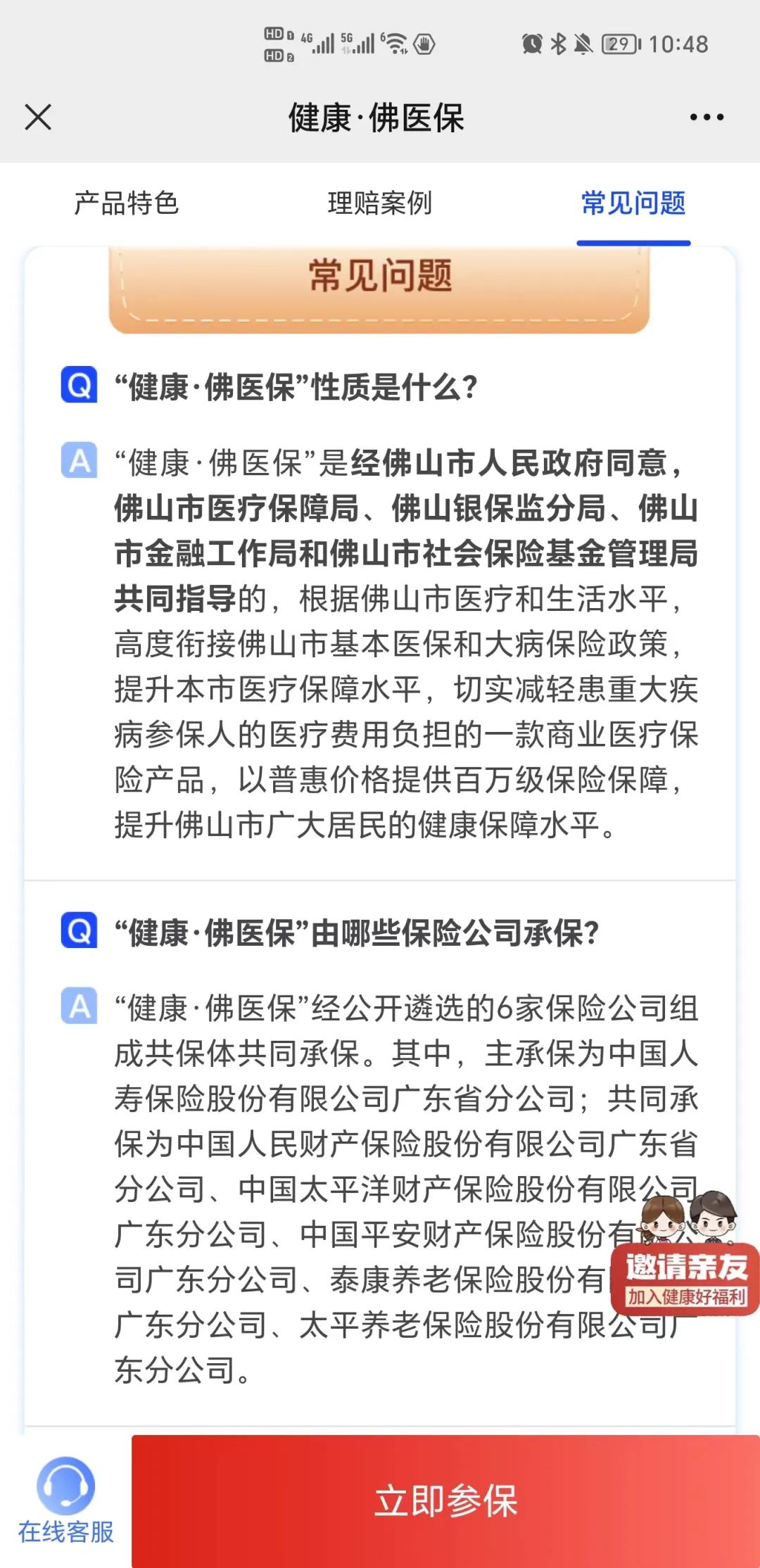Viewport: 760px width, 1568px height.
Task: Switch to the 产品特色 tab
Action: (x=127, y=203)
